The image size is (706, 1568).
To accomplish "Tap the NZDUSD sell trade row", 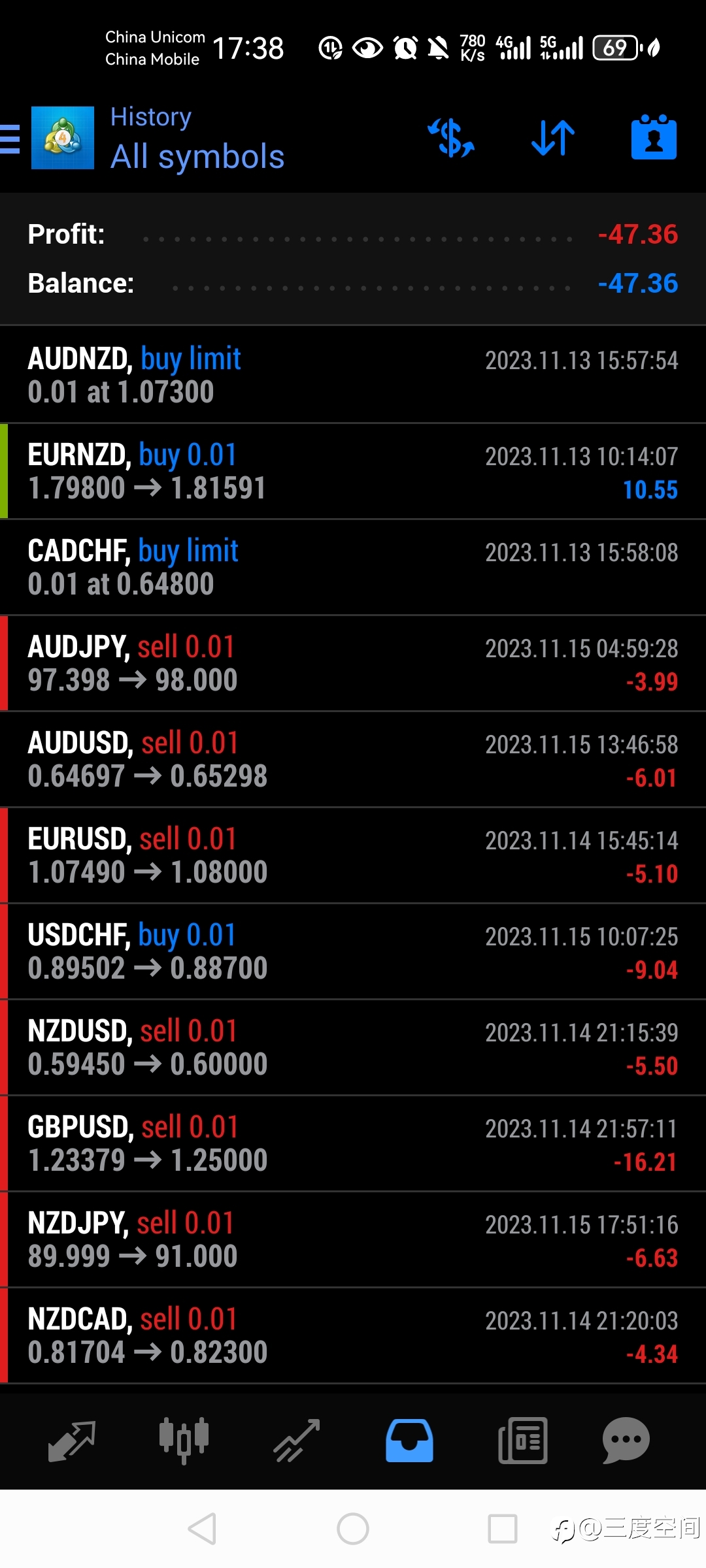I will coord(353,1047).
